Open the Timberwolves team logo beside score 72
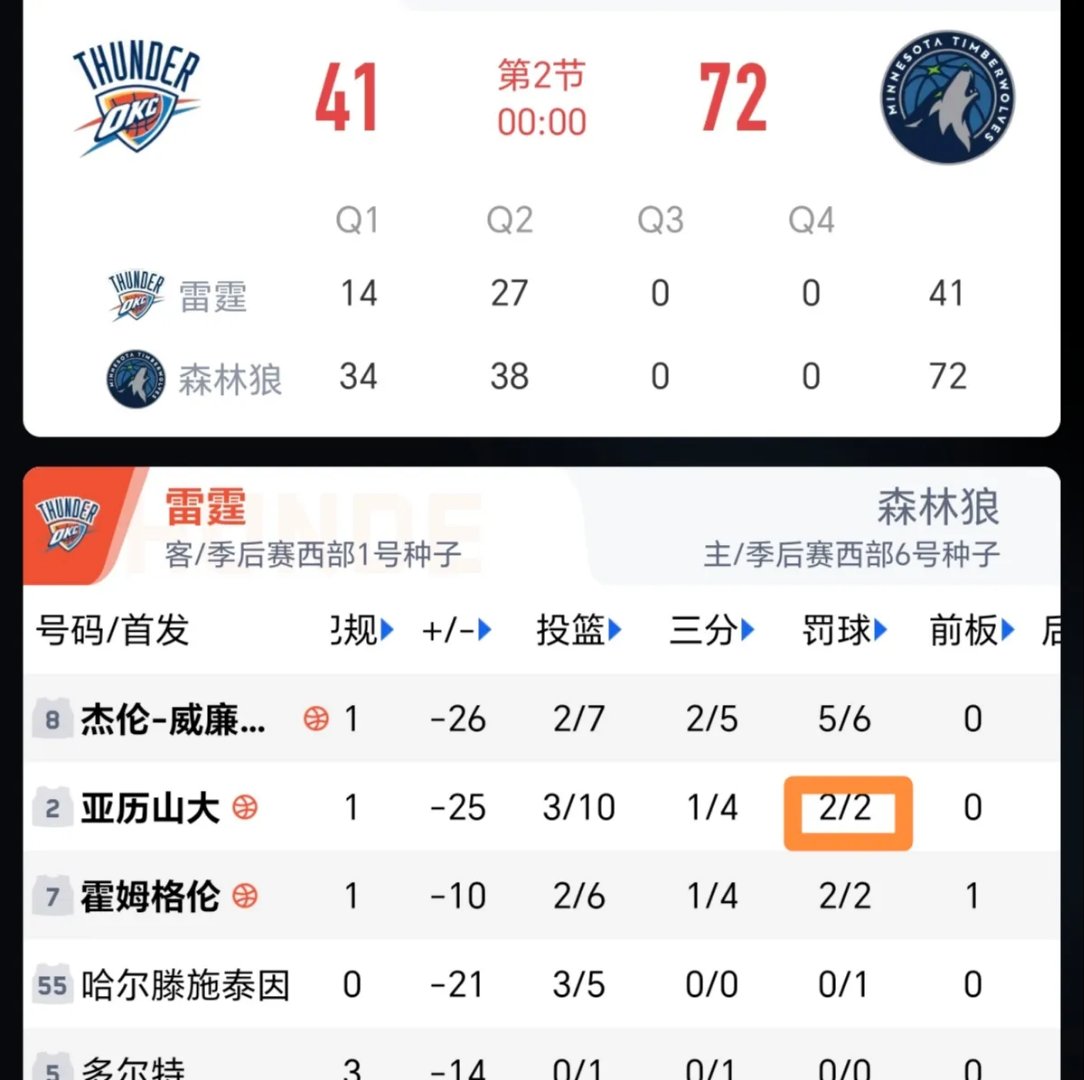This screenshot has width=1084, height=1080. click(x=947, y=98)
